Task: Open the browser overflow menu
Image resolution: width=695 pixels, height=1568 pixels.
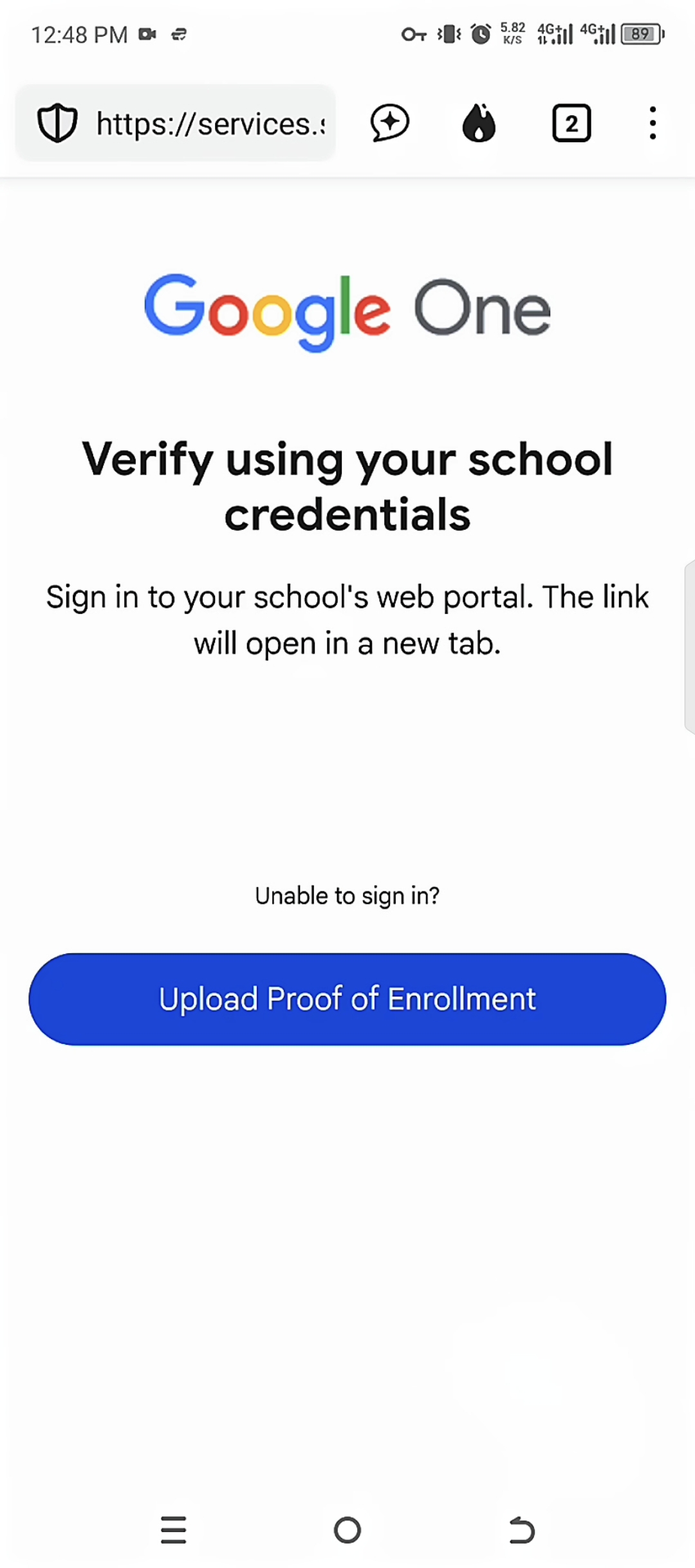Action: tap(653, 122)
